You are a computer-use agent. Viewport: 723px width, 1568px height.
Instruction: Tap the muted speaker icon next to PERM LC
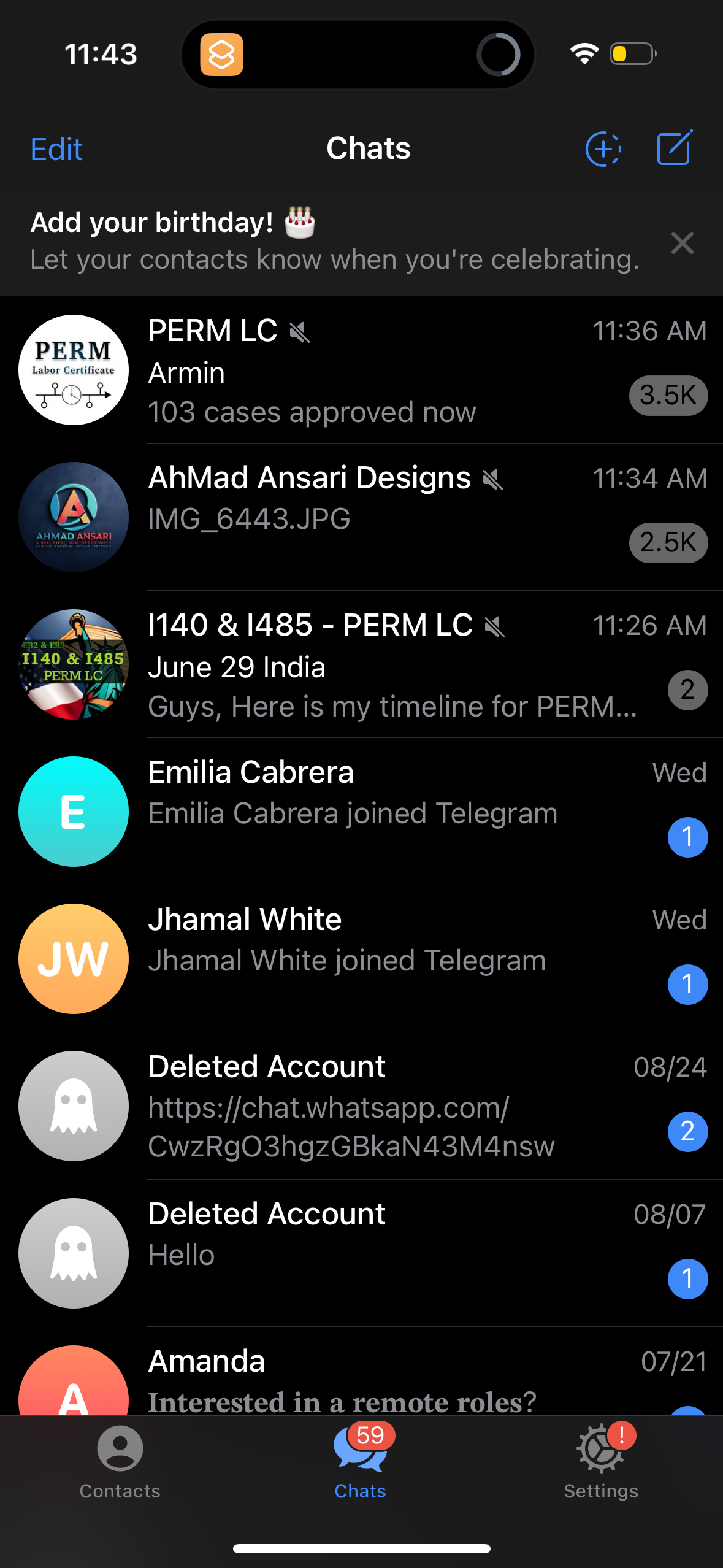[299, 332]
